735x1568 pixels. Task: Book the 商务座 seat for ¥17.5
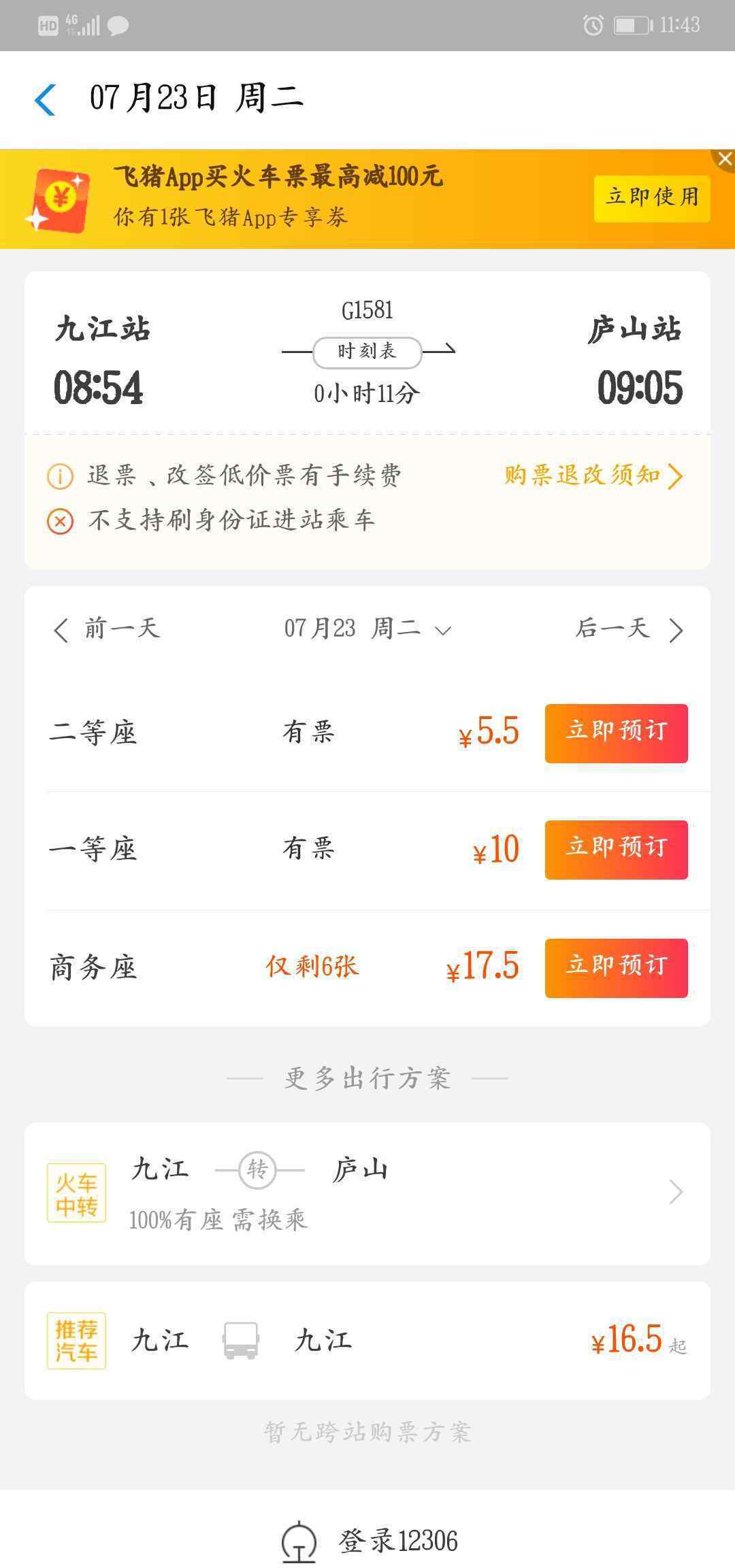pos(616,968)
